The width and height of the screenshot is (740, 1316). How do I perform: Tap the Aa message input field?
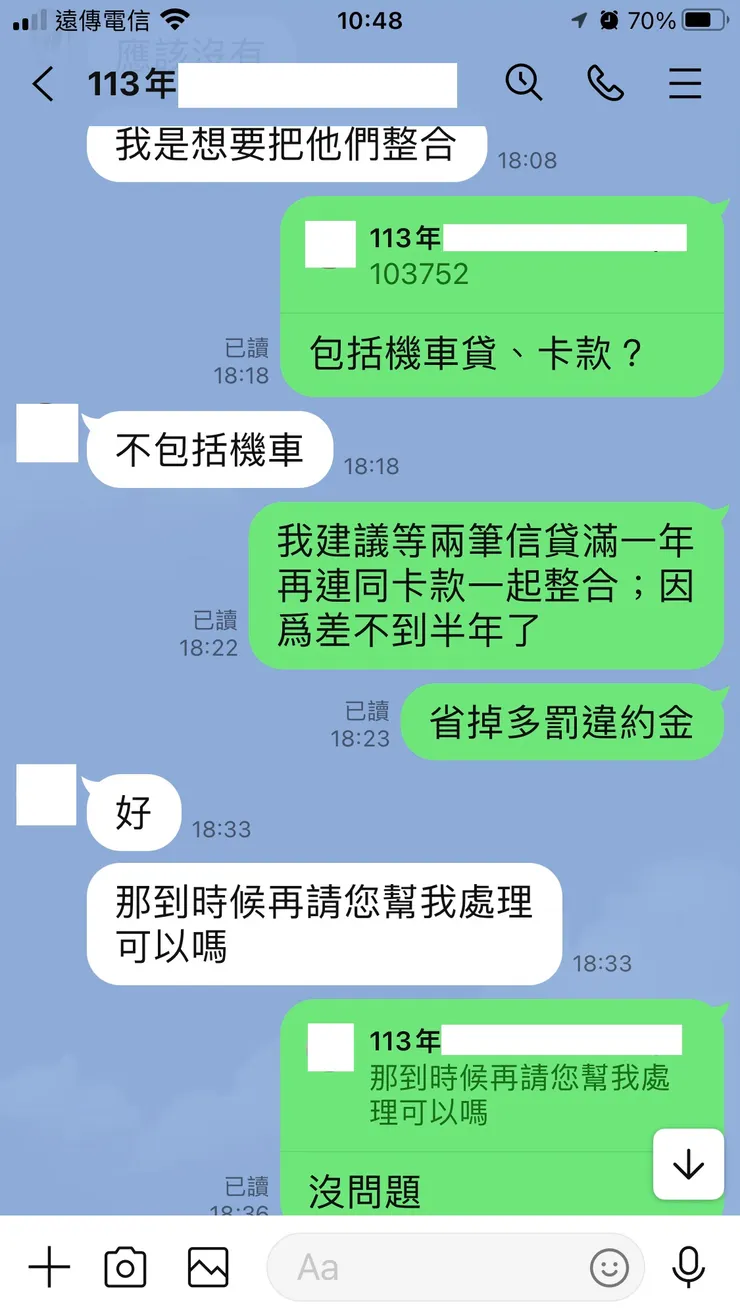[420, 1266]
